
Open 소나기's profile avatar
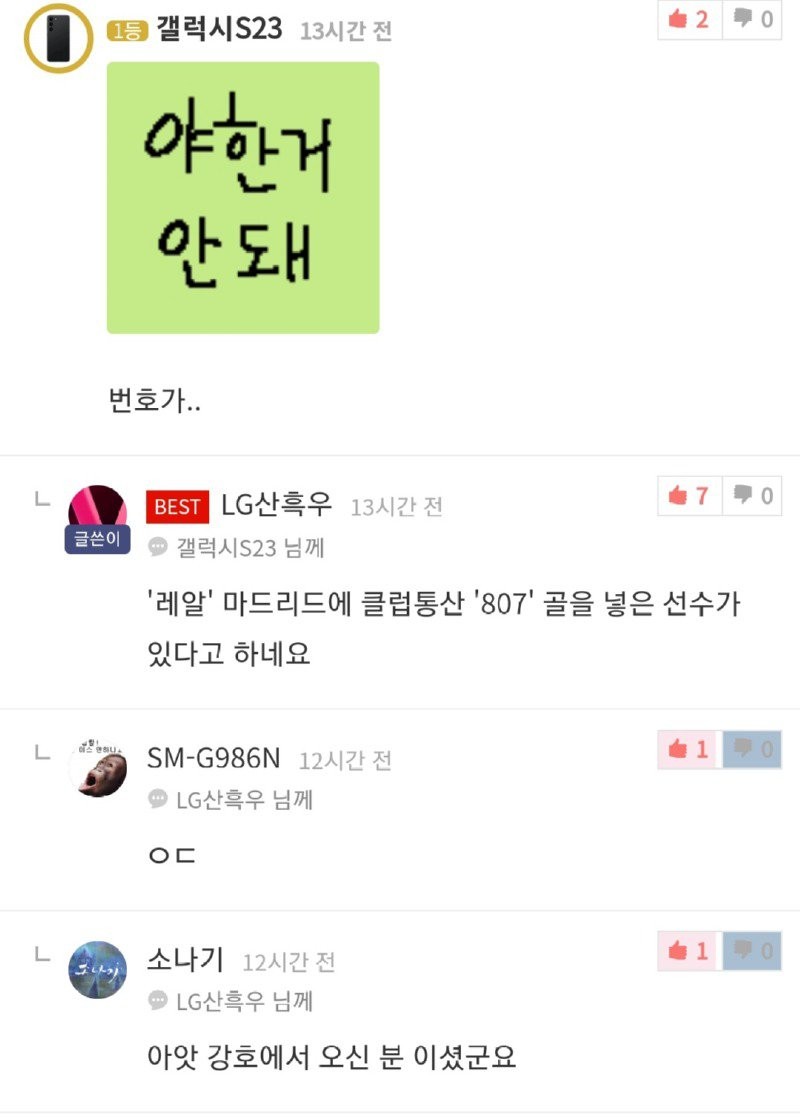point(97,969)
